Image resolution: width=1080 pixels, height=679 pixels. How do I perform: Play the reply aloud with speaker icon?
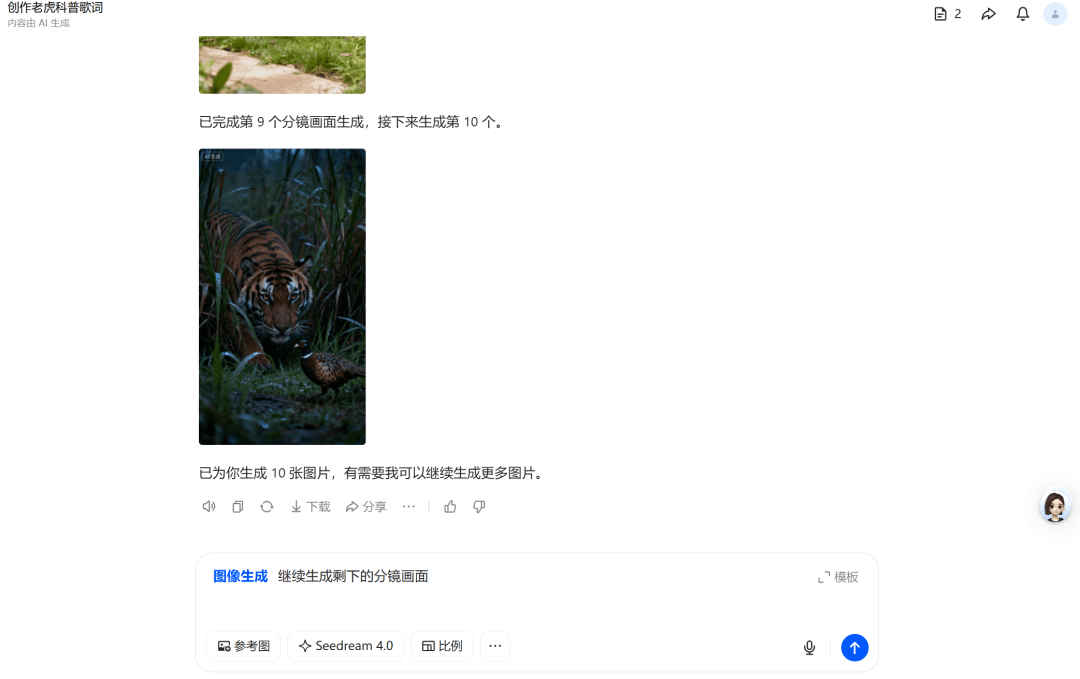tap(209, 507)
